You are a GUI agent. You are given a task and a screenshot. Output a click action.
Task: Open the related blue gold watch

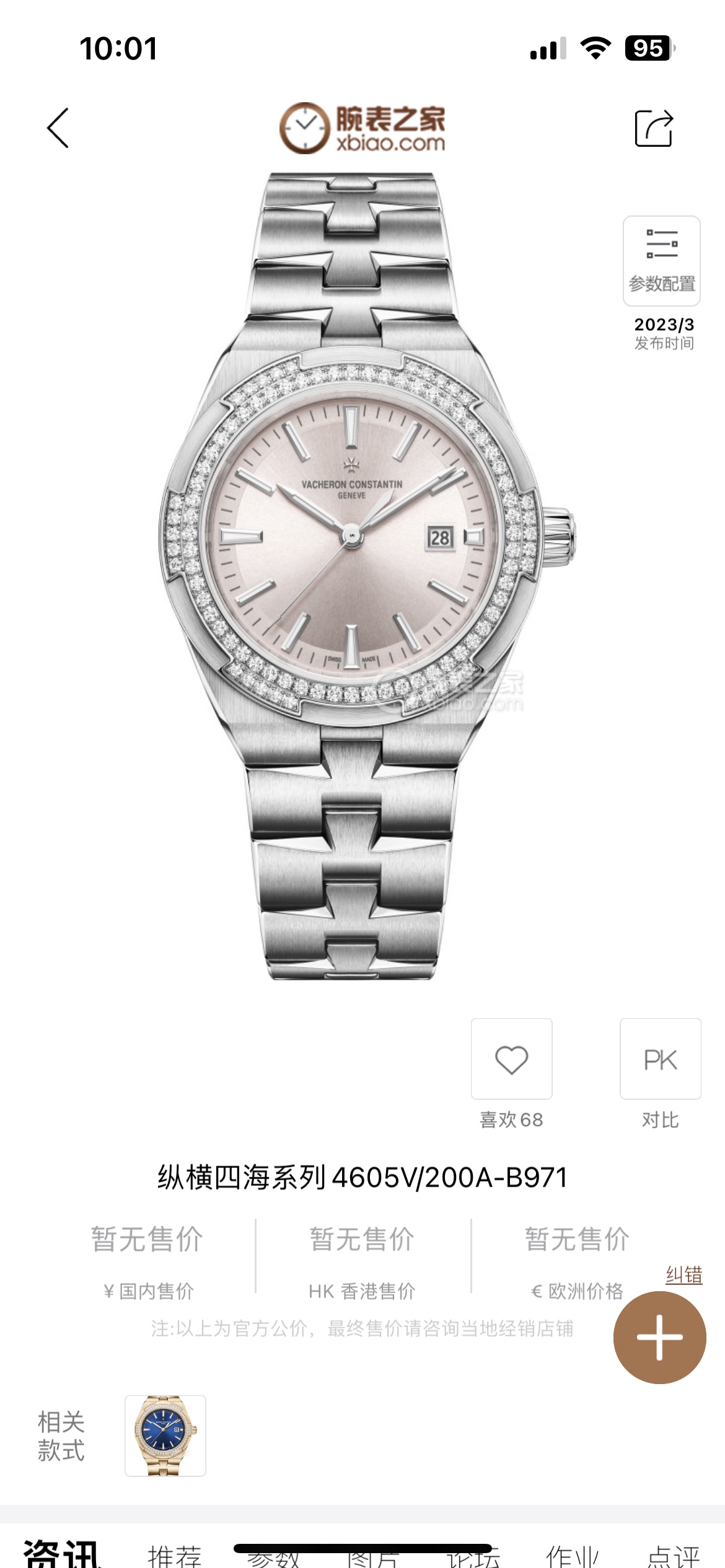[x=165, y=1435]
